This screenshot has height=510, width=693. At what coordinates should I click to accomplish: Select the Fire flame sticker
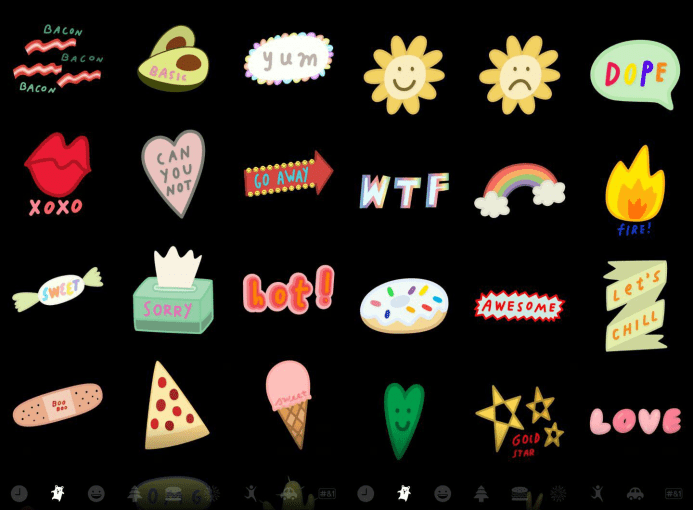634,188
